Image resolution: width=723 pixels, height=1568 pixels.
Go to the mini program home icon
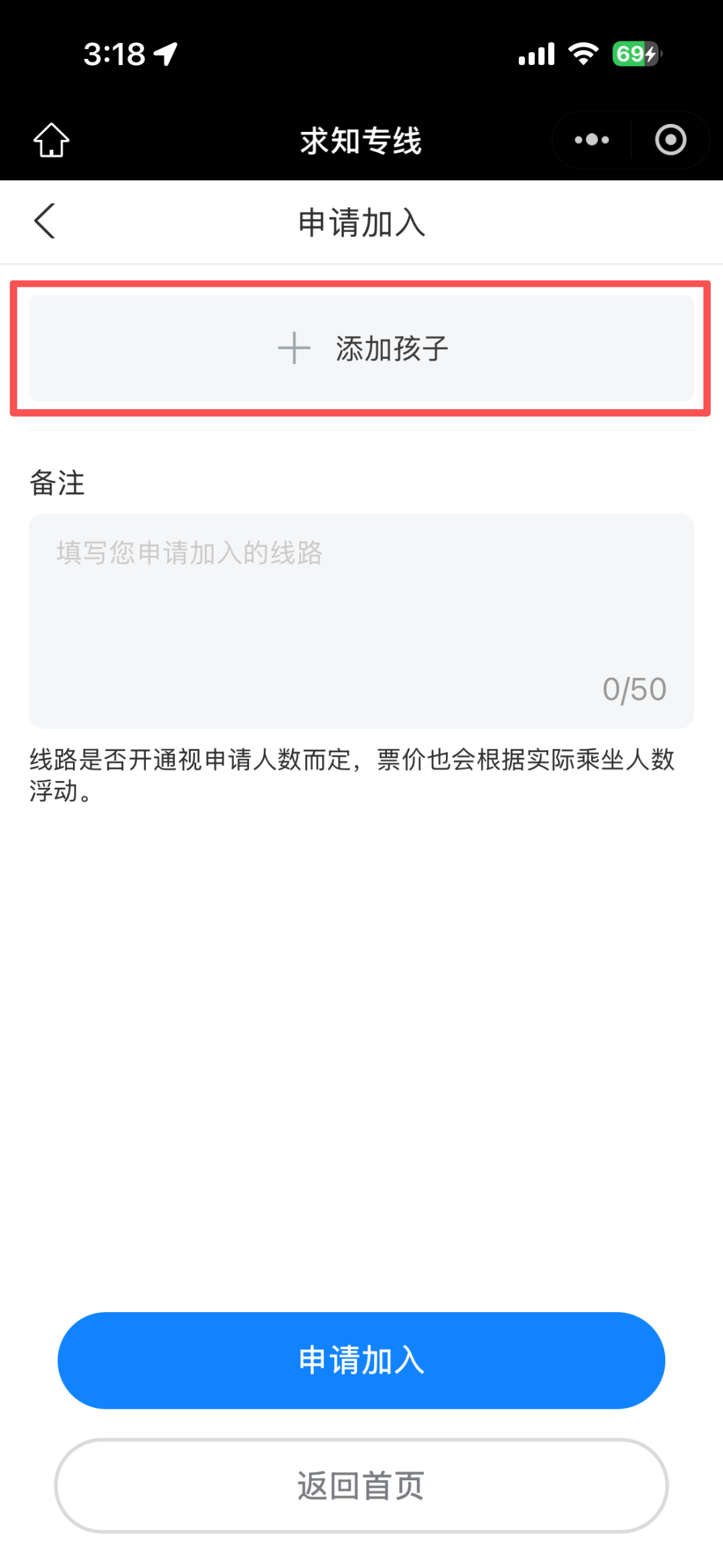[51, 140]
